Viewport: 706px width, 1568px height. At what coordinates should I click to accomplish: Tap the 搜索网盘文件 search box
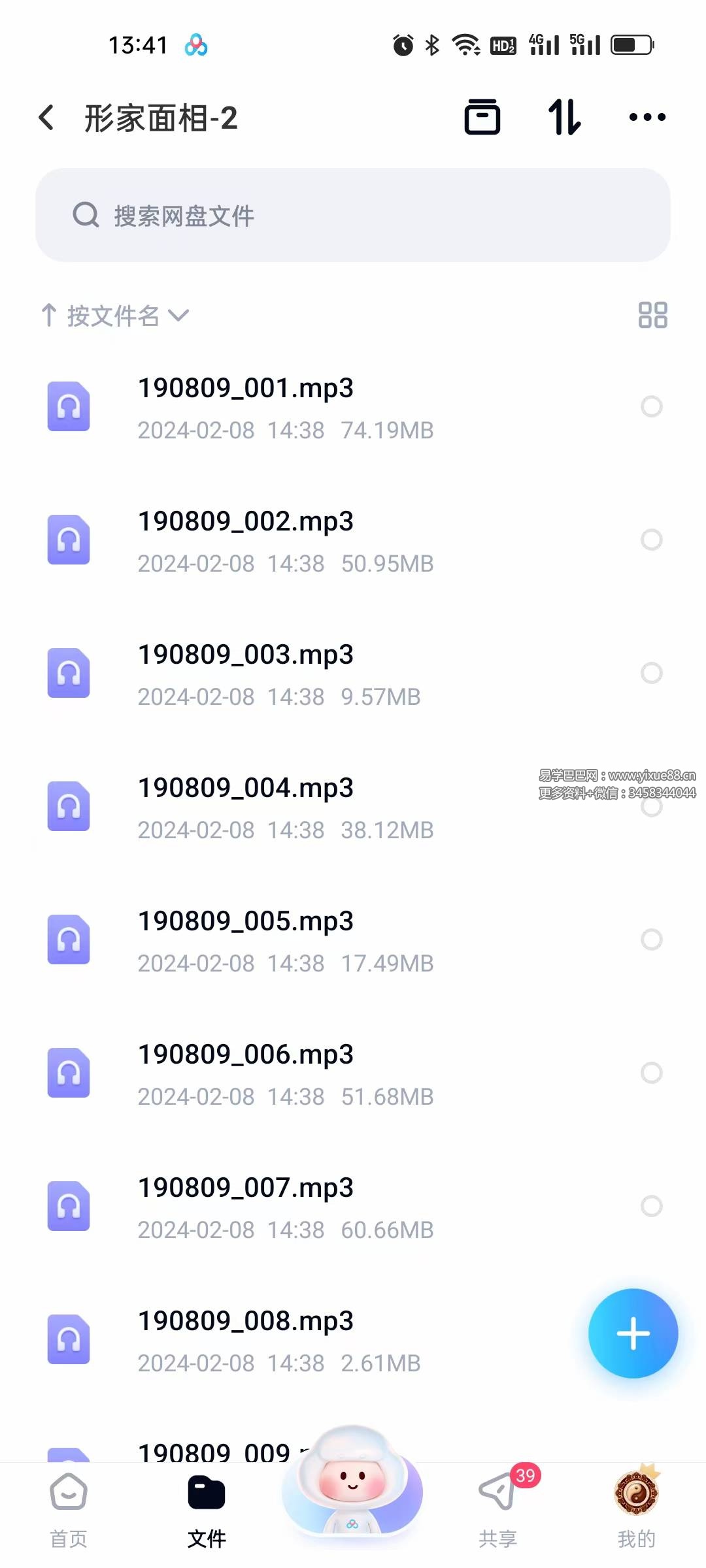[353, 215]
